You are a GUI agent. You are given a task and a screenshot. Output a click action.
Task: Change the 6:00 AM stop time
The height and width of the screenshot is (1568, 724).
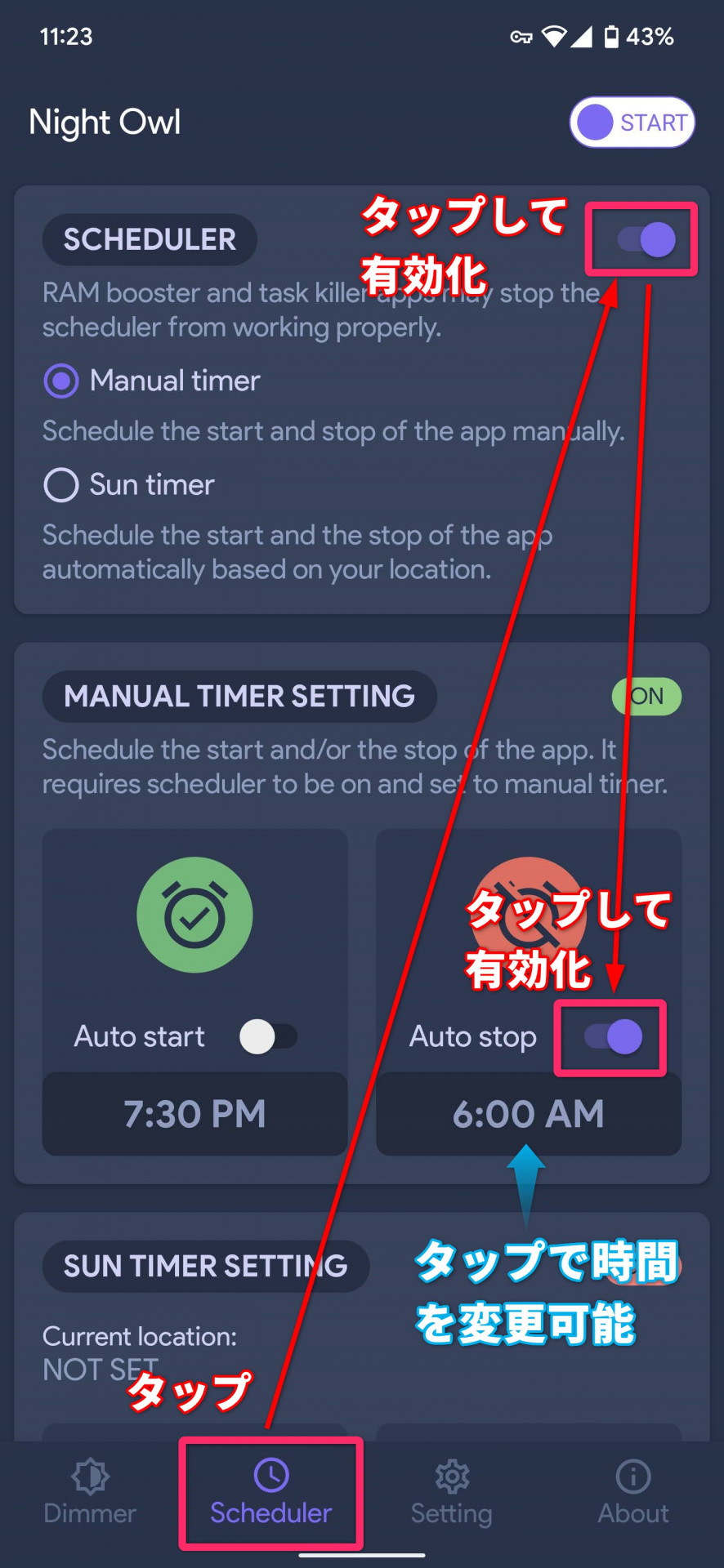(529, 1114)
